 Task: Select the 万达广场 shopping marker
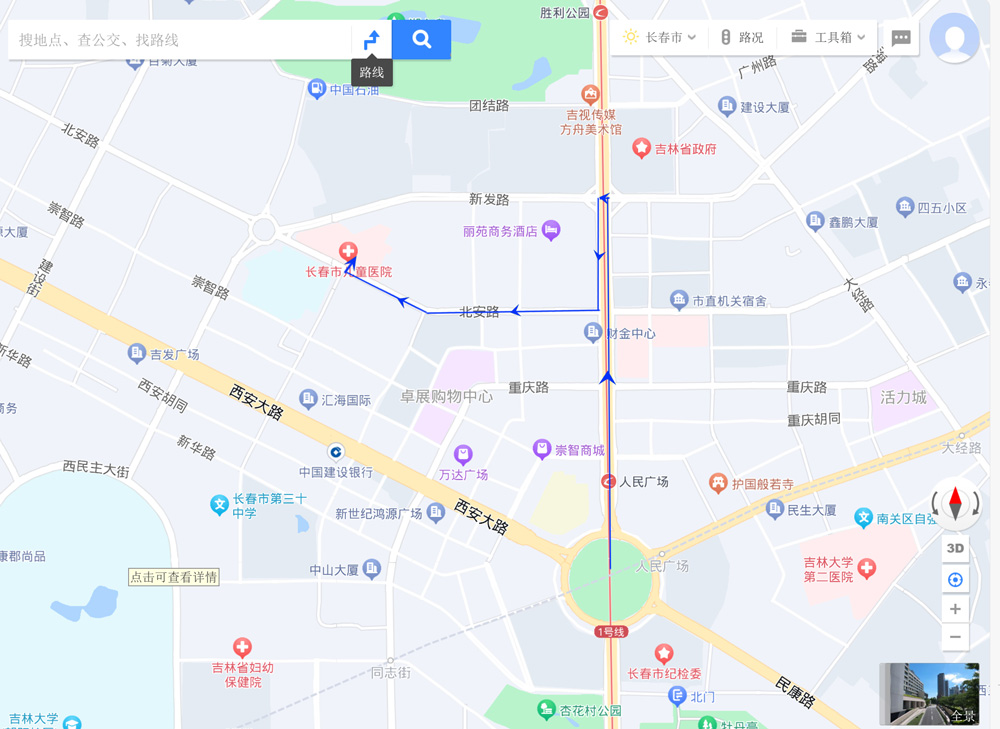pyautogui.click(x=462, y=456)
